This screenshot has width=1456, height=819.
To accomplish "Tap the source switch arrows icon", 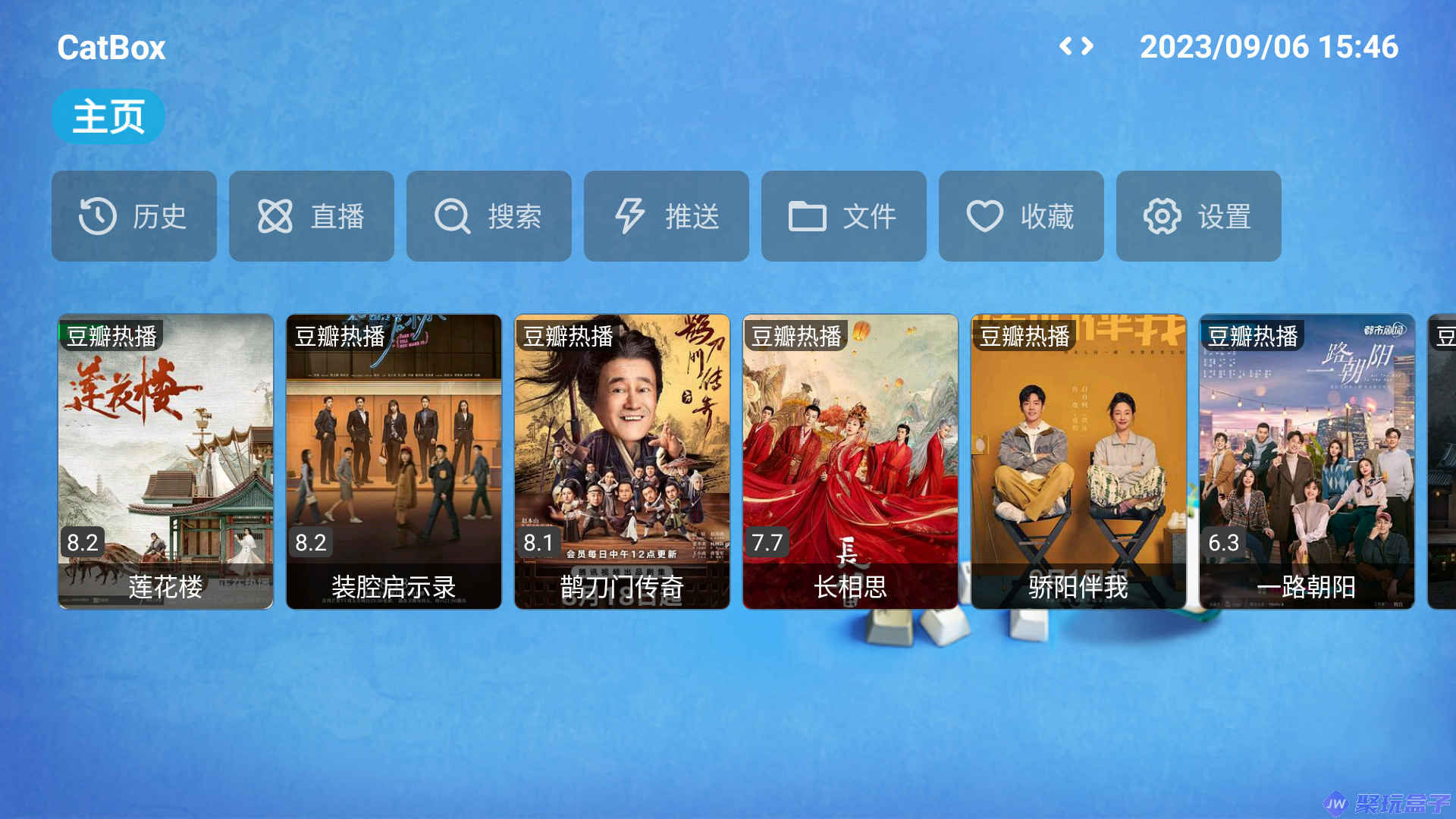I will tap(1077, 47).
